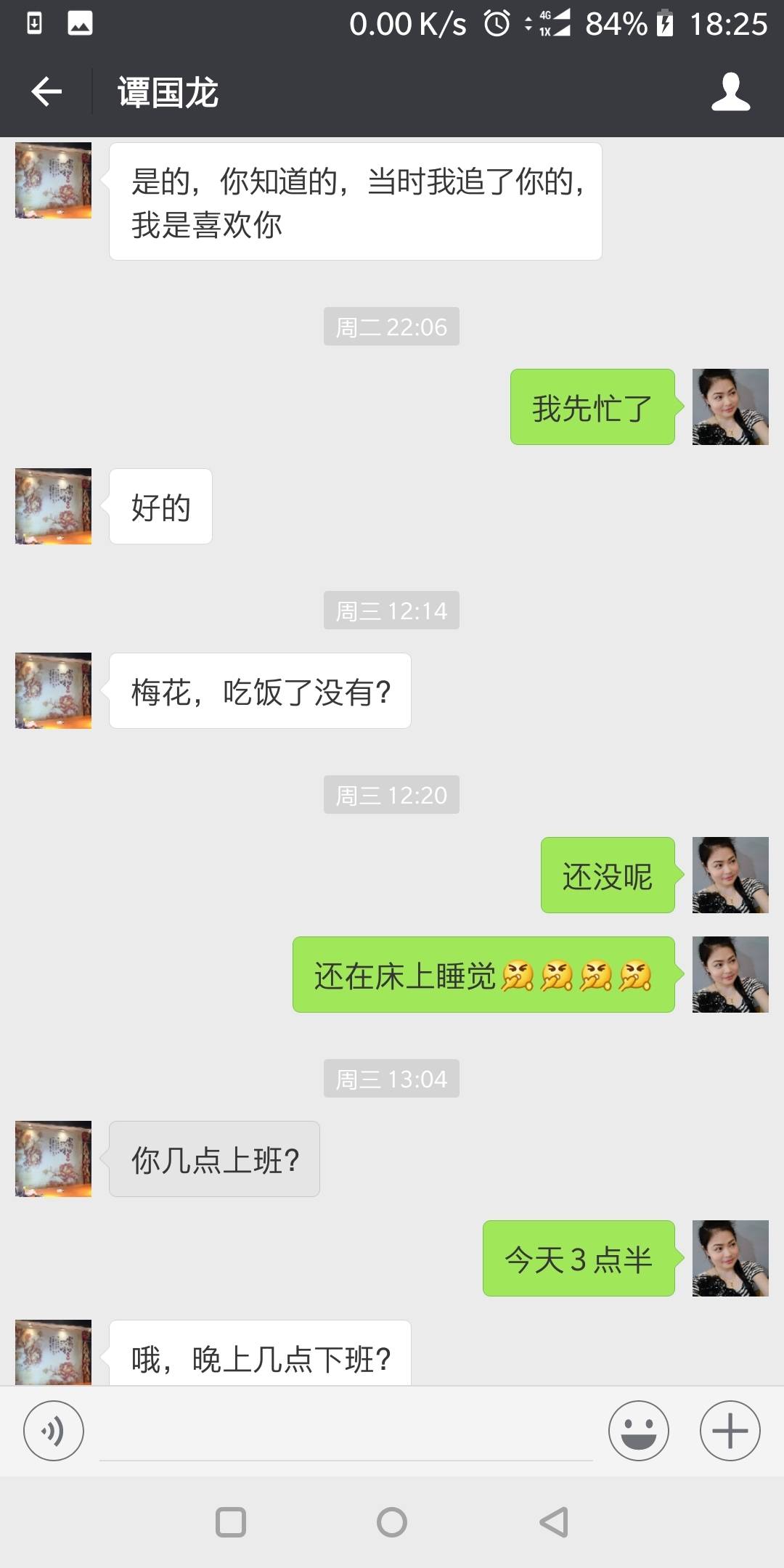This screenshot has width=784, height=1568.
Task: Tap the 周三 12:14 timestamp
Action: tap(391, 611)
